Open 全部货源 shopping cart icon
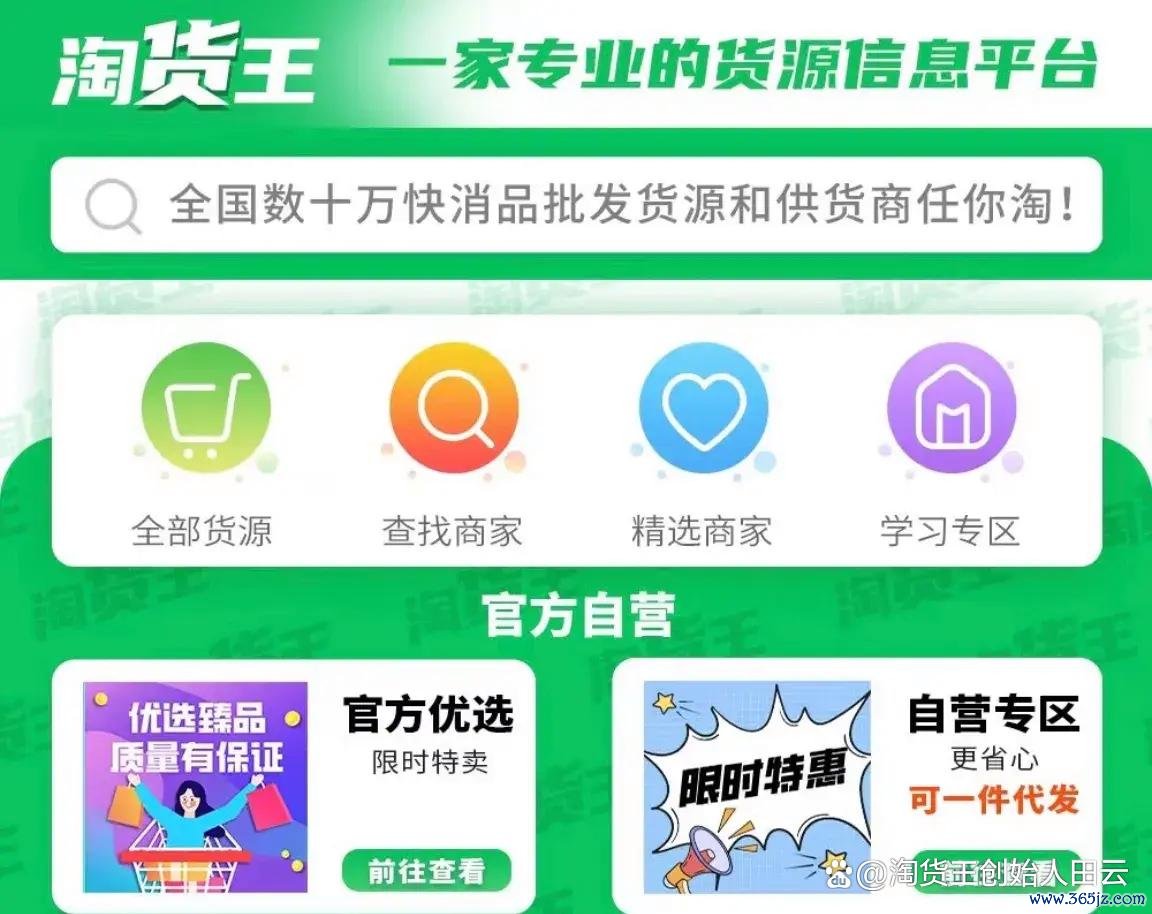The height and width of the screenshot is (914, 1152). (x=205, y=408)
